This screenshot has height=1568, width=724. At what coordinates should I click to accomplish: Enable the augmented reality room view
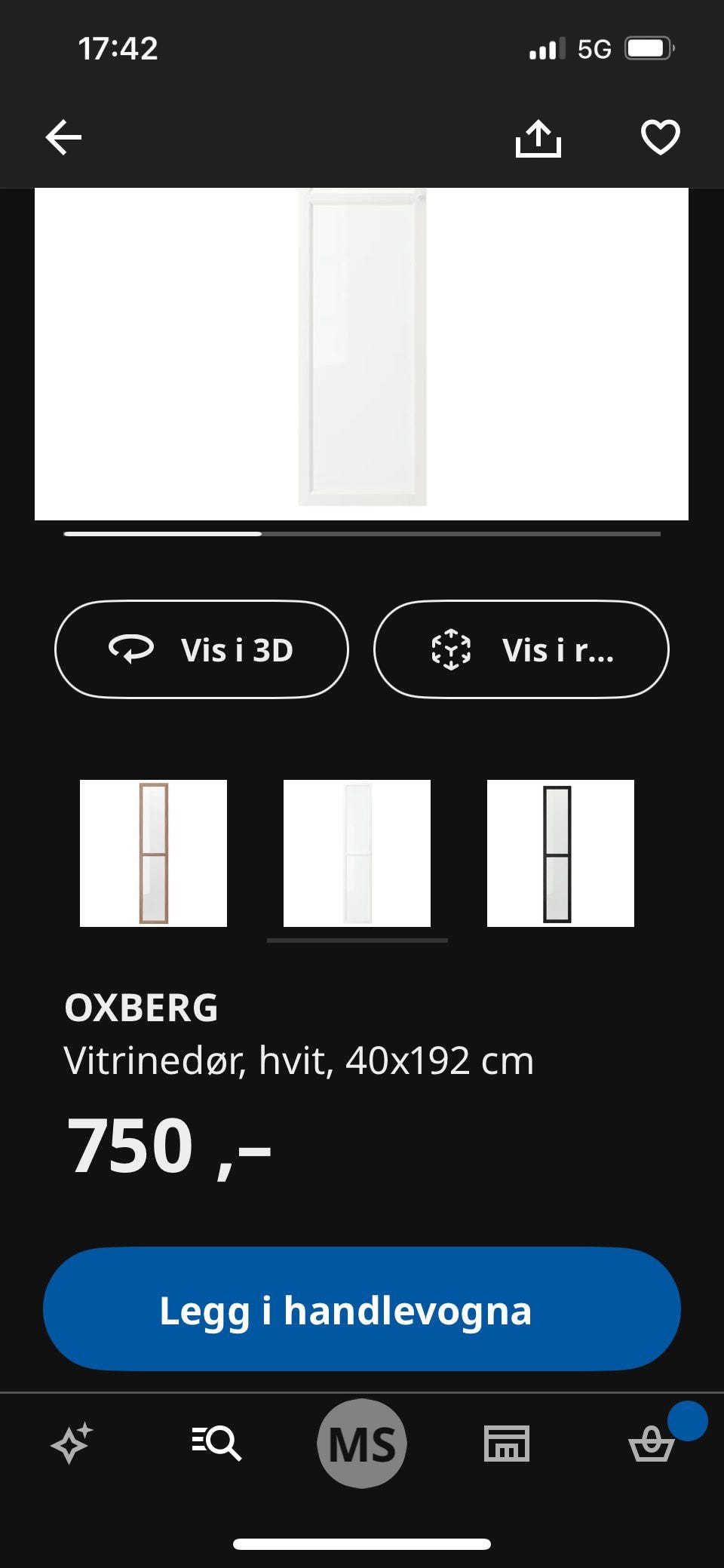(523, 649)
